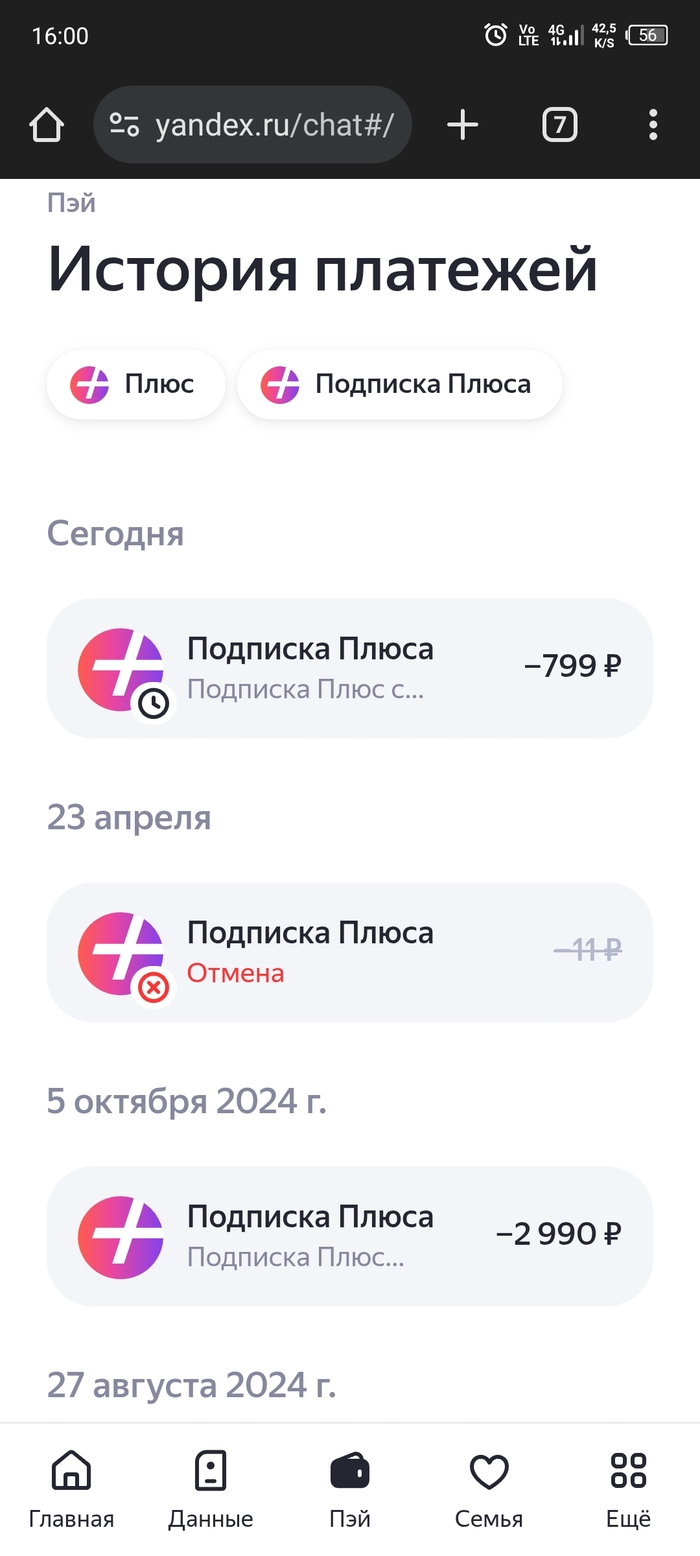Switch to the Главная tab

(x=71, y=1490)
